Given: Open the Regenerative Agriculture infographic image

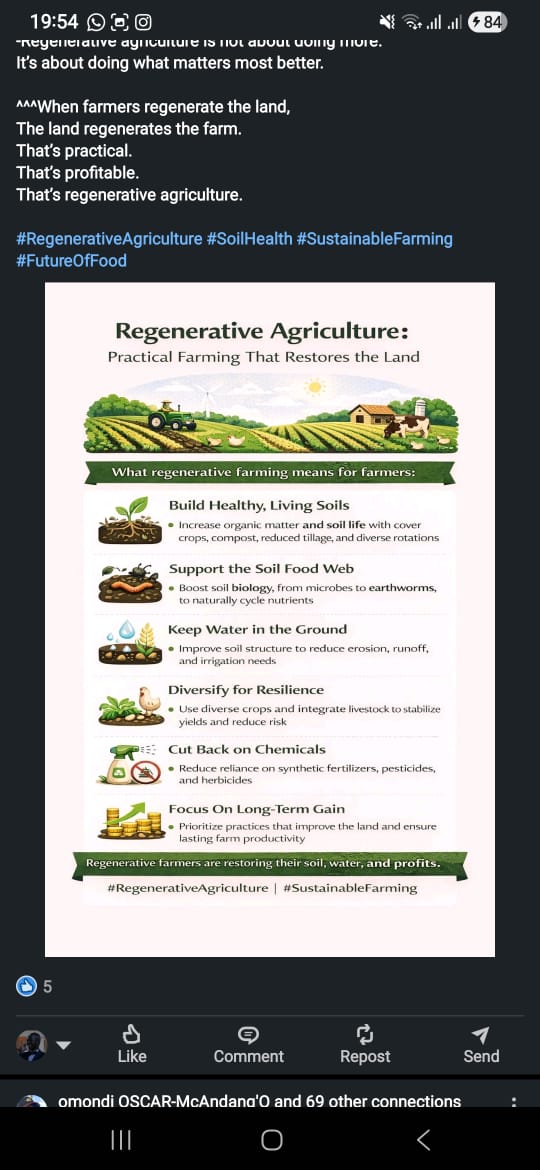Looking at the screenshot, I should pyautogui.click(x=270, y=619).
